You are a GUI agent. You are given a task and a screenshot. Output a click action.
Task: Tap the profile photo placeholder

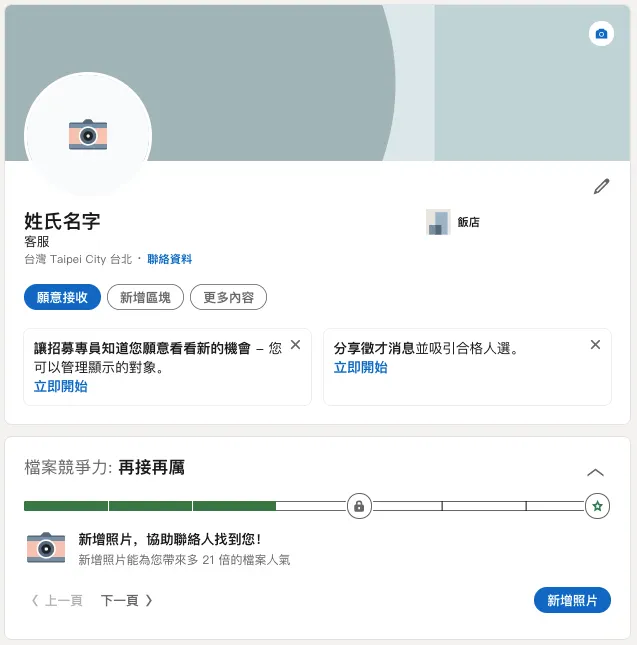coord(88,135)
